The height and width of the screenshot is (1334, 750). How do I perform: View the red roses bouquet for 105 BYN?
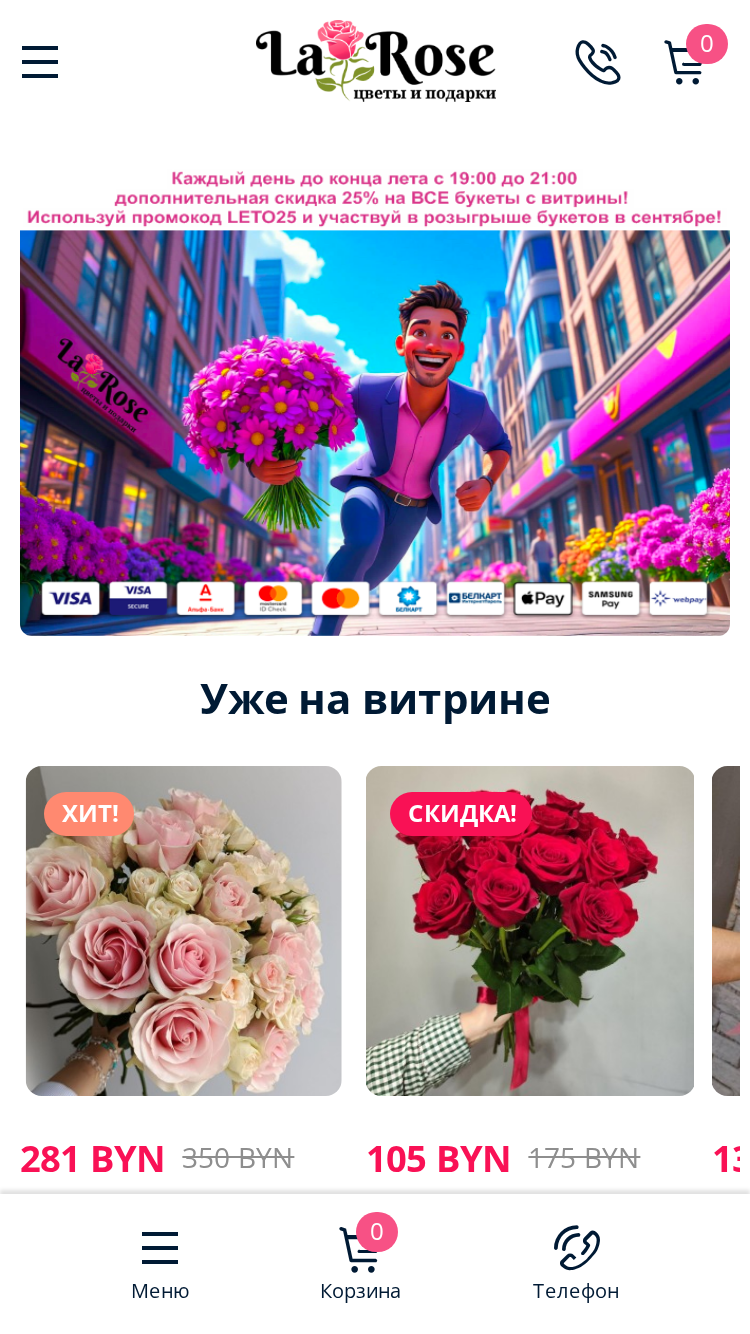click(530, 931)
